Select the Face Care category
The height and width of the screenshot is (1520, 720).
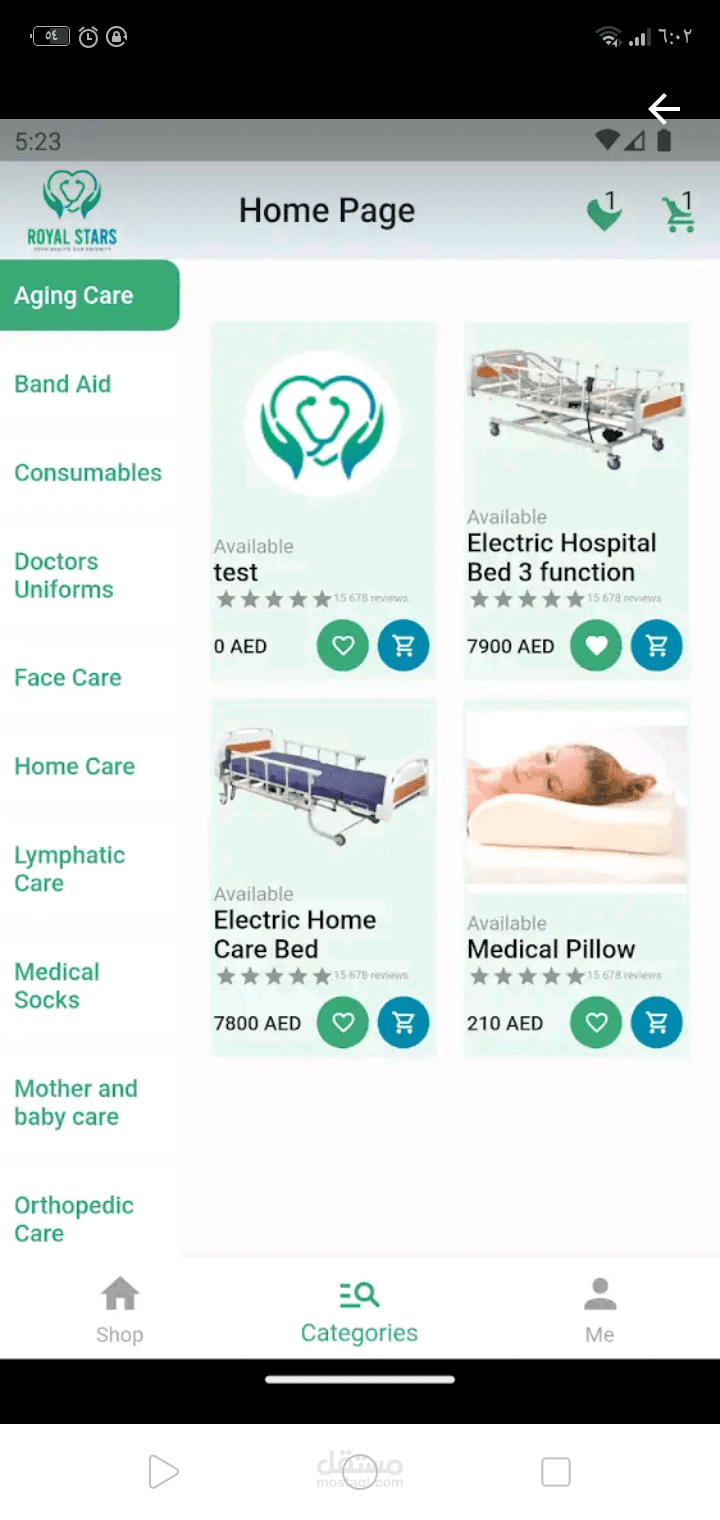pyautogui.click(x=90, y=678)
